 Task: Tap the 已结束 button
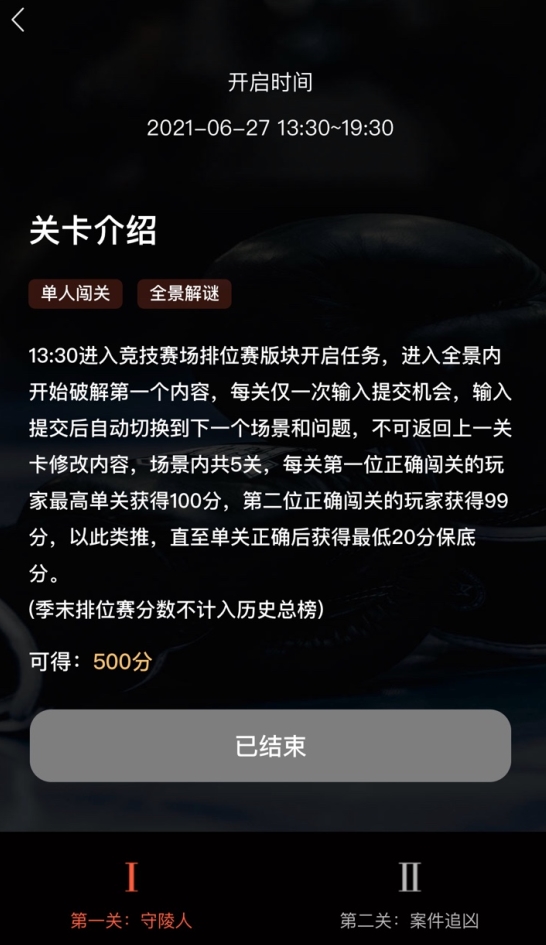[271, 746]
